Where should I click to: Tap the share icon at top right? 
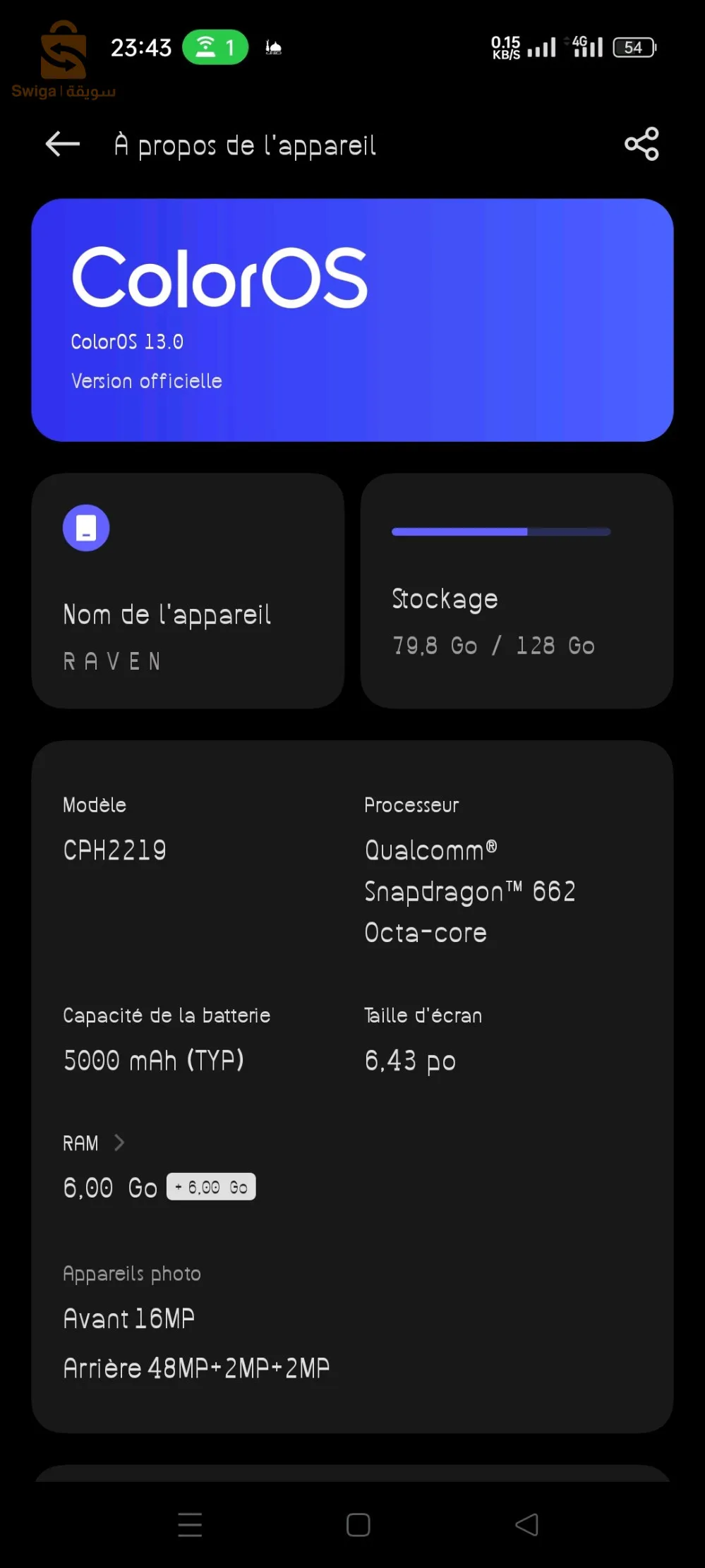(641, 143)
